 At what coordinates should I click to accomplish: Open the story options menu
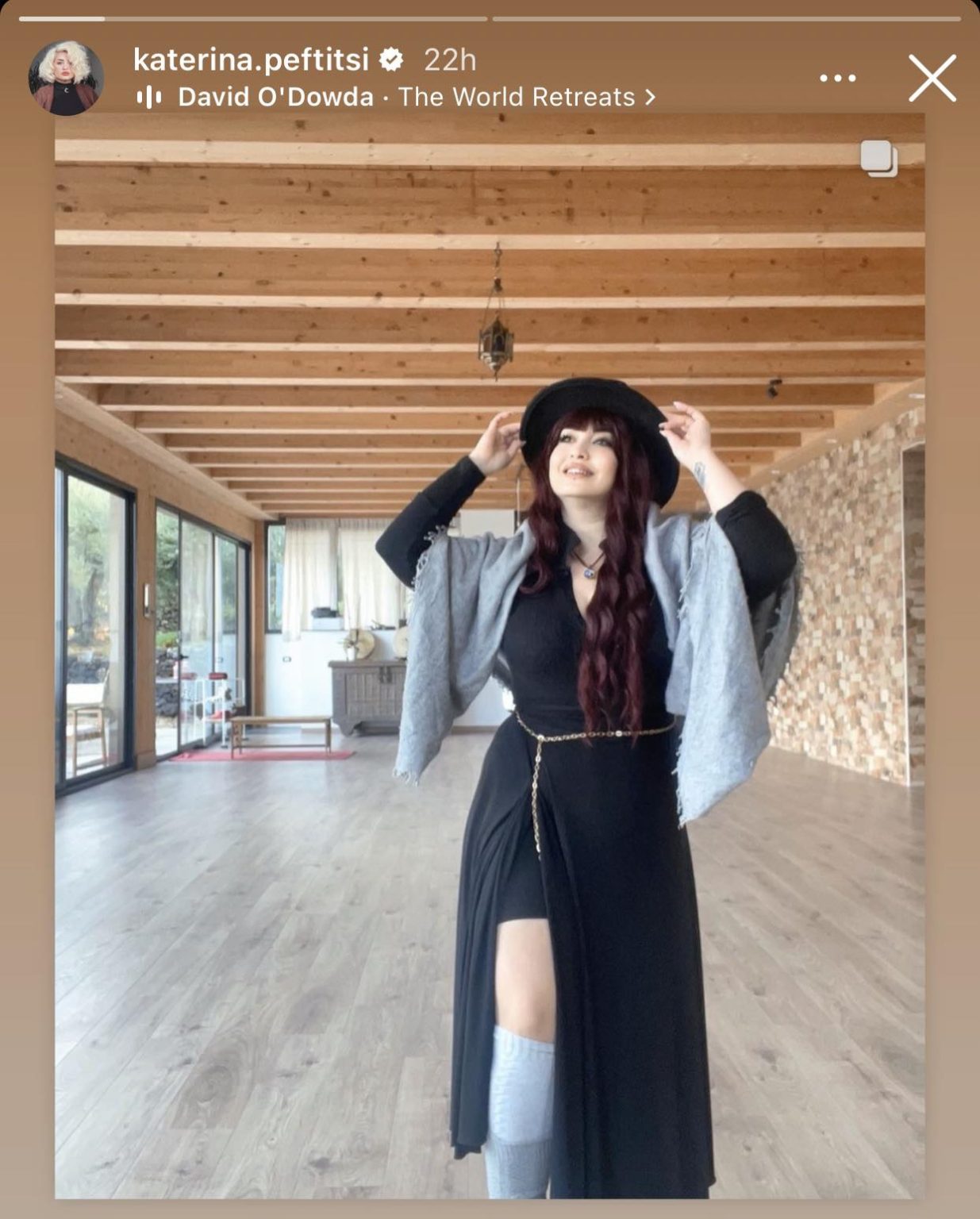pyautogui.click(x=837, y=78)
